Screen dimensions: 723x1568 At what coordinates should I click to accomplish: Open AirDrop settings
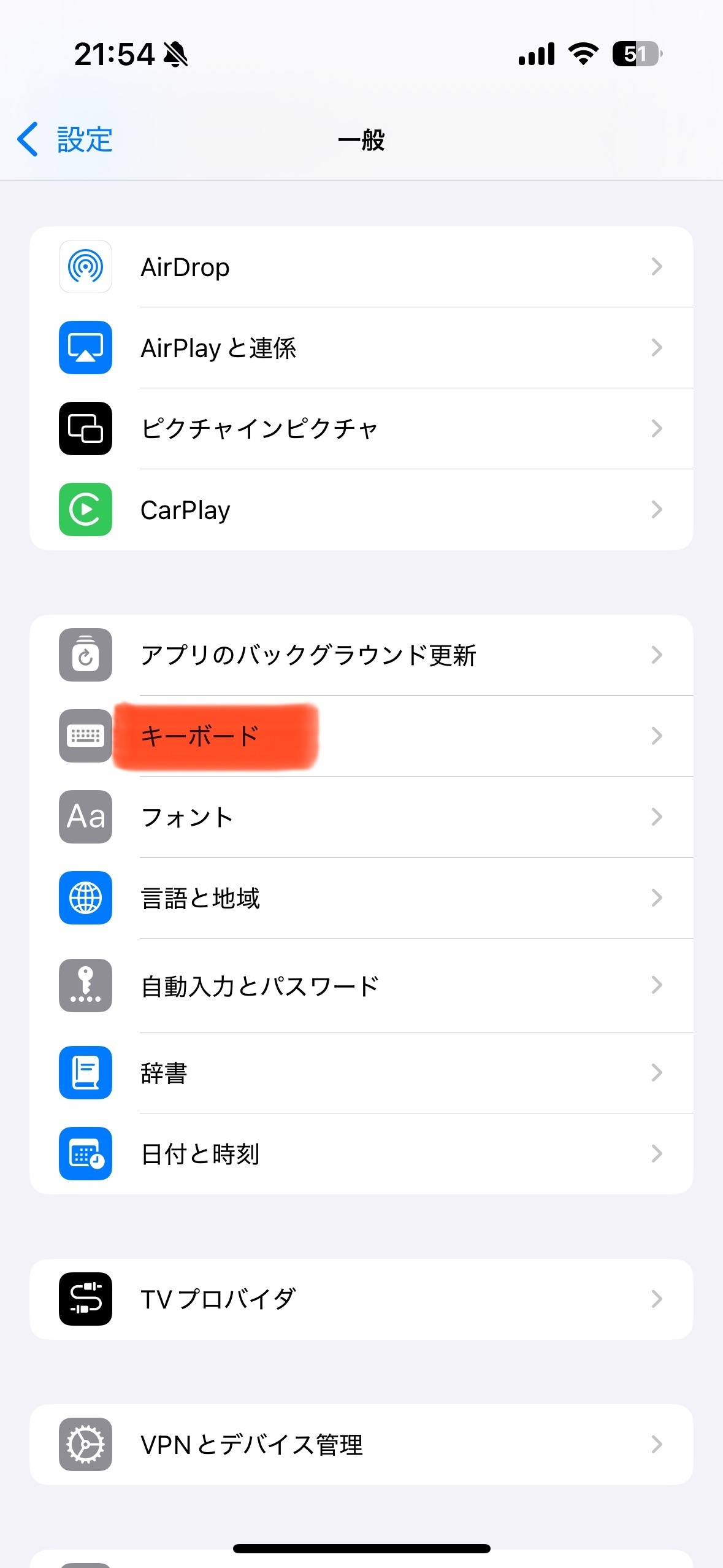pos(361,267)
